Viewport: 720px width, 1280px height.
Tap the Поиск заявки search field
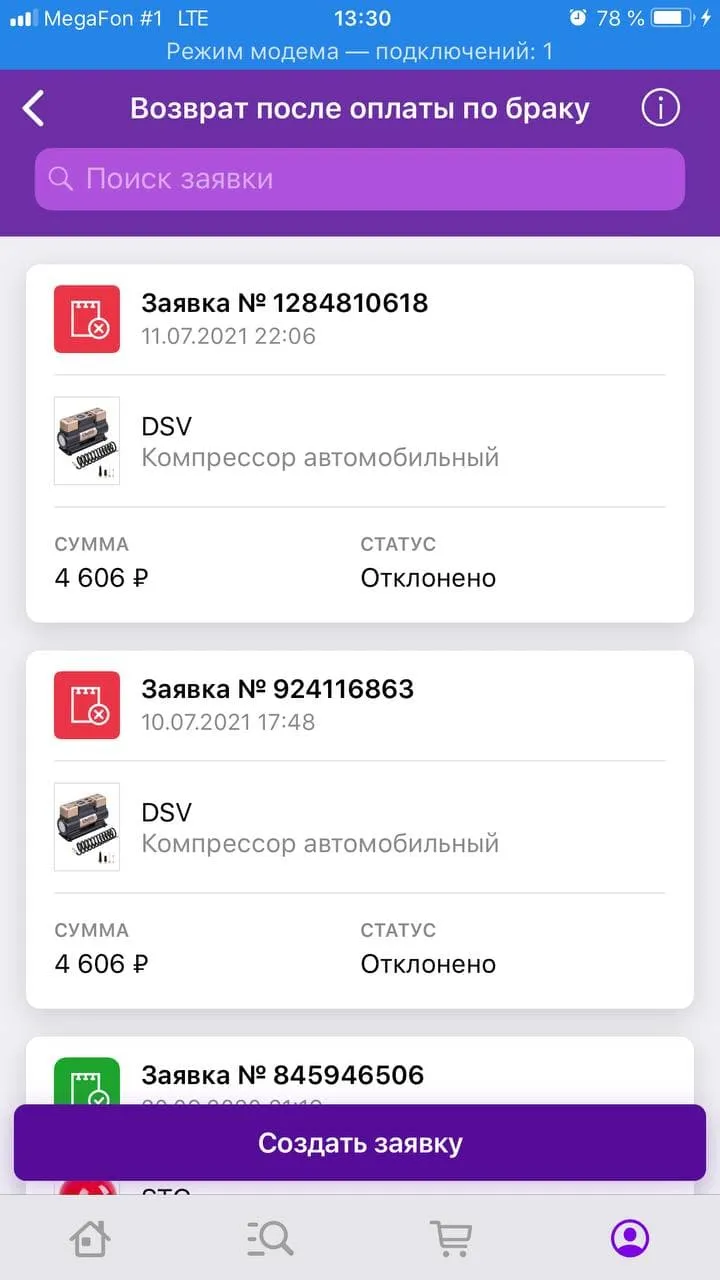[x=360, y=179]
